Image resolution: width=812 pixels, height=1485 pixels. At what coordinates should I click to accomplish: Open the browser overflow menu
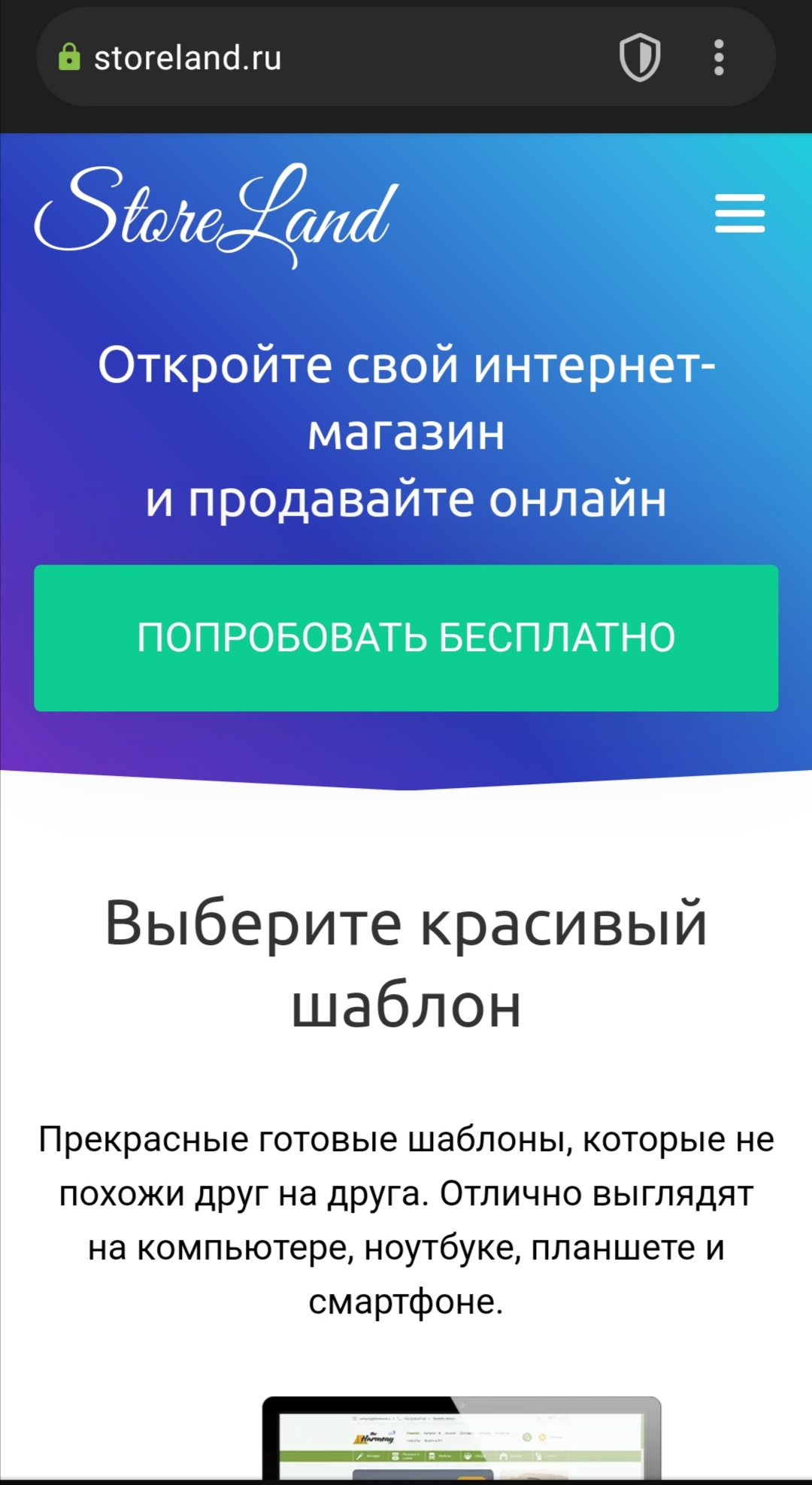point(718,58)
